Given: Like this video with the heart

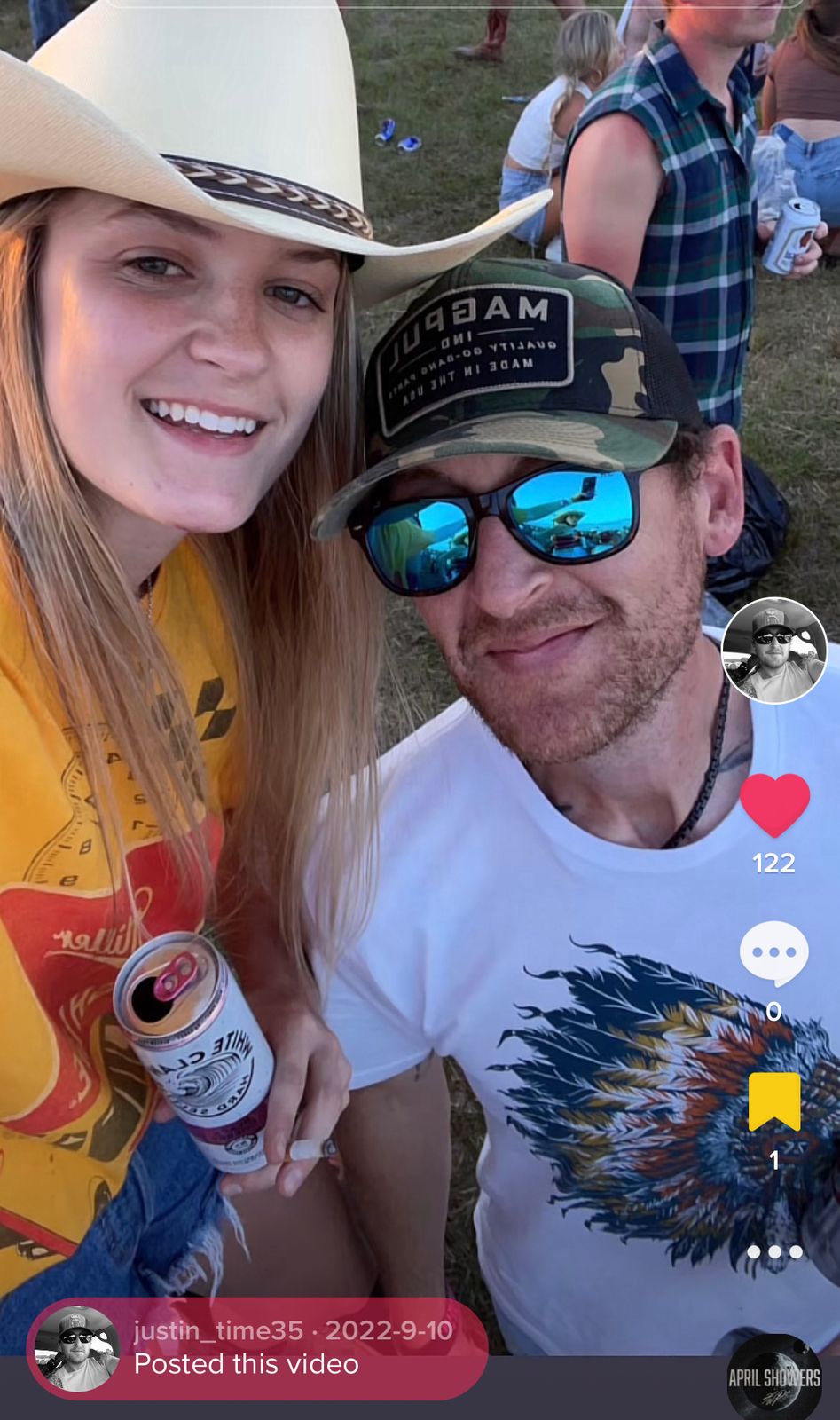Looking at the screenshot, I should click(774, 805).
